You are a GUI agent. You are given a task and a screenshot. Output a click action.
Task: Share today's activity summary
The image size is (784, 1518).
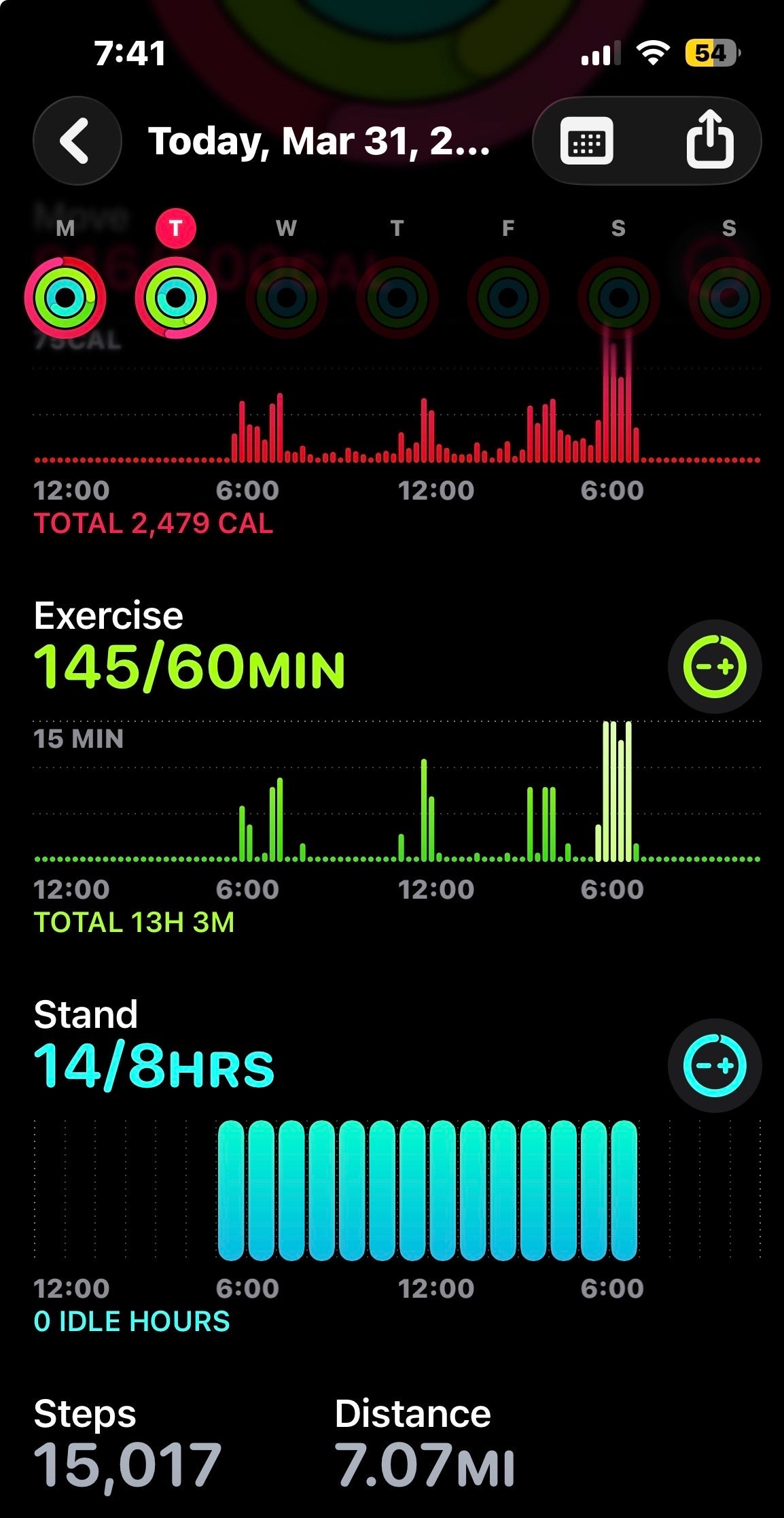click(x=709, y=140)
